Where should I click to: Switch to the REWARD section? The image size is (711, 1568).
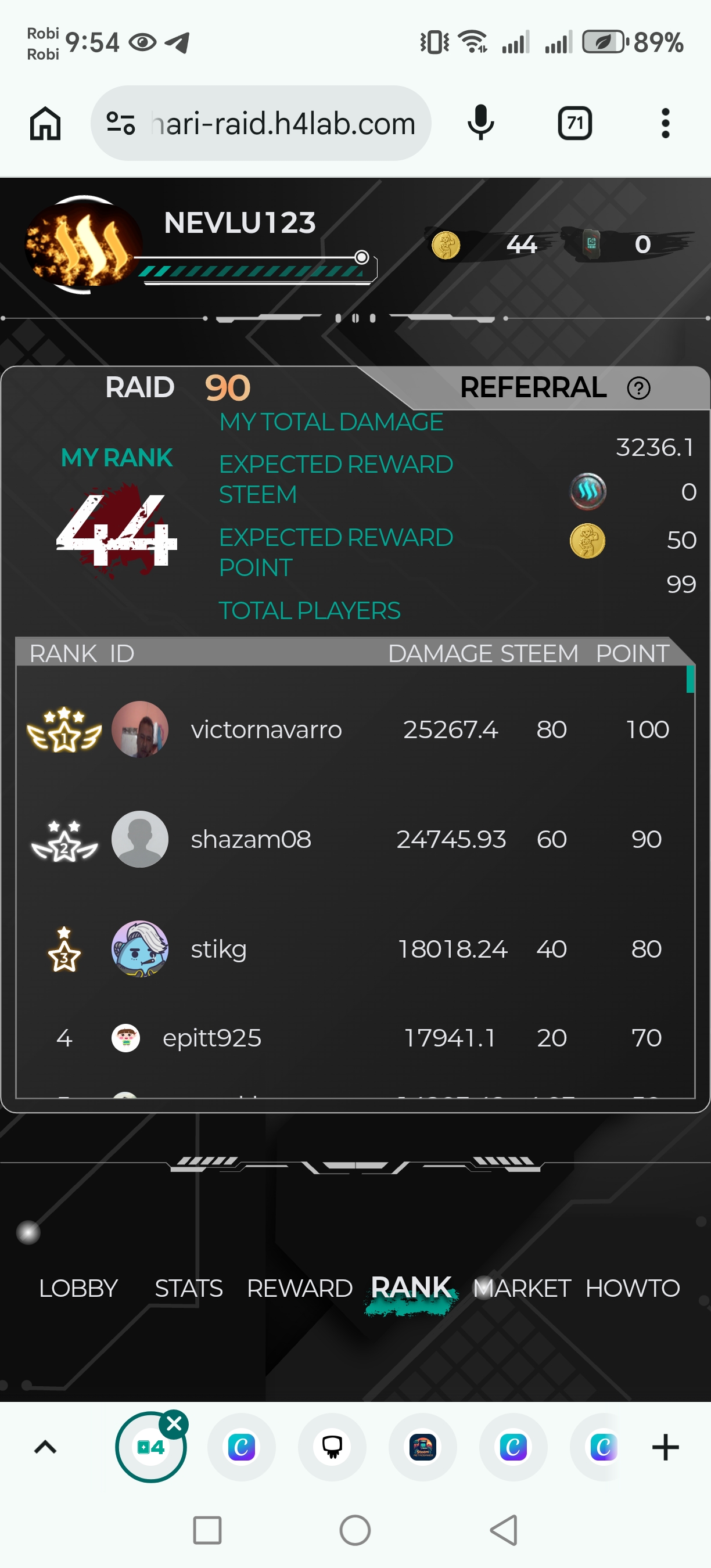[300, 1288]
